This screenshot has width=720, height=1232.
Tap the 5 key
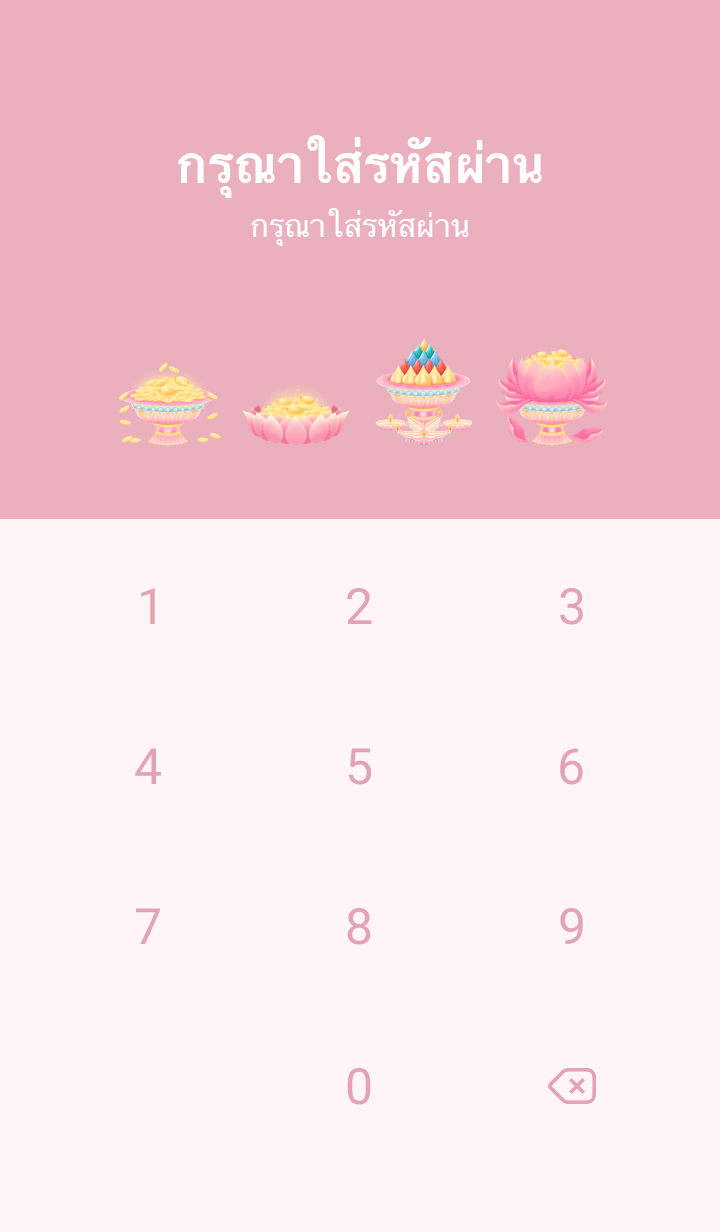pyautogui.click(x=359, y=767)
